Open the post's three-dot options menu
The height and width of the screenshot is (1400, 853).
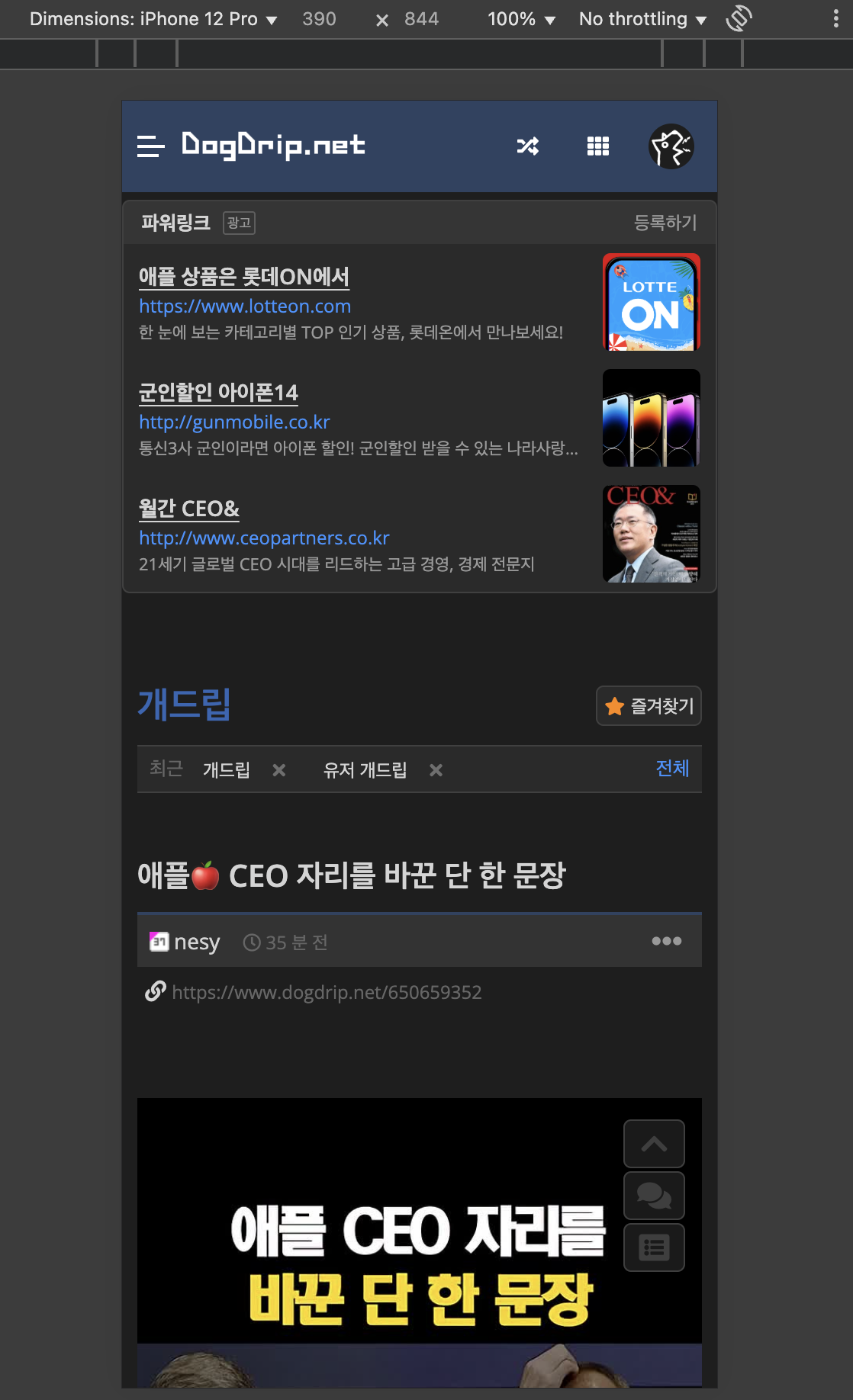666,941
